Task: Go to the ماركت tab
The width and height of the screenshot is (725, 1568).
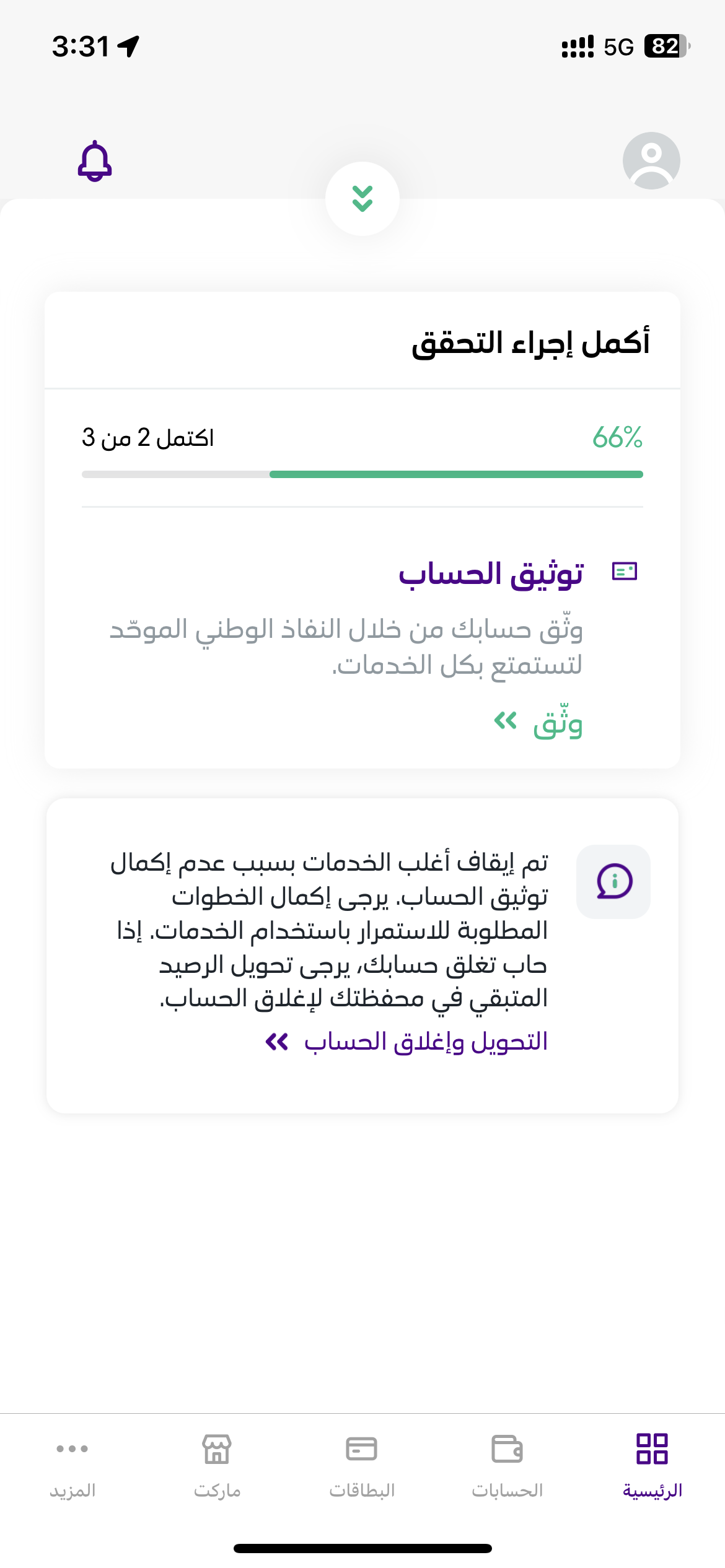Action: [217, 1465]
